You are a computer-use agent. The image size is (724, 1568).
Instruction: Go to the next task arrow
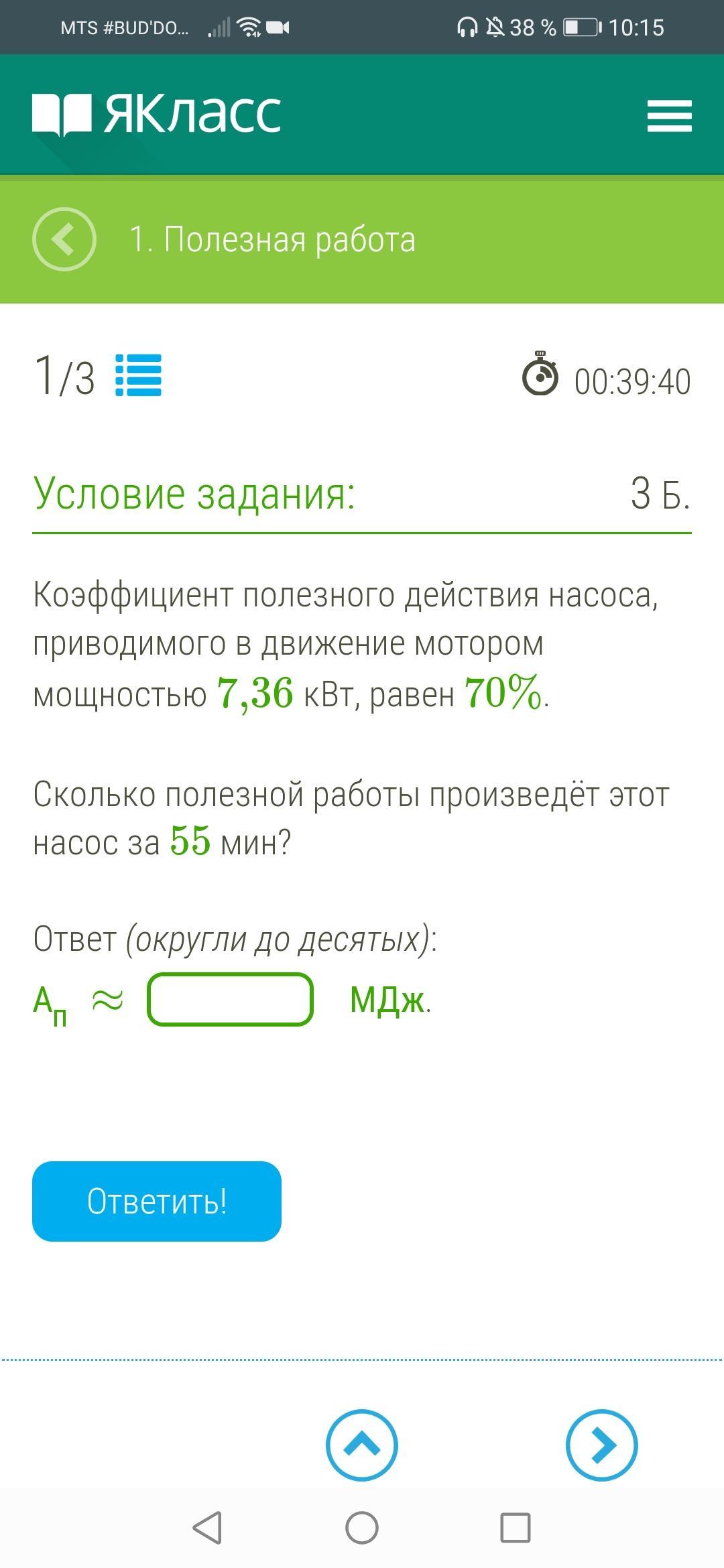click(x=602, y=1445)
